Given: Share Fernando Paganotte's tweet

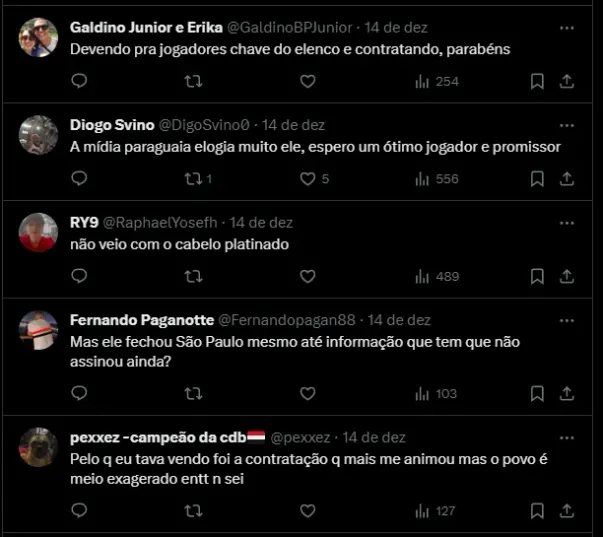Looking at the screenshot, I should point(567,394).
